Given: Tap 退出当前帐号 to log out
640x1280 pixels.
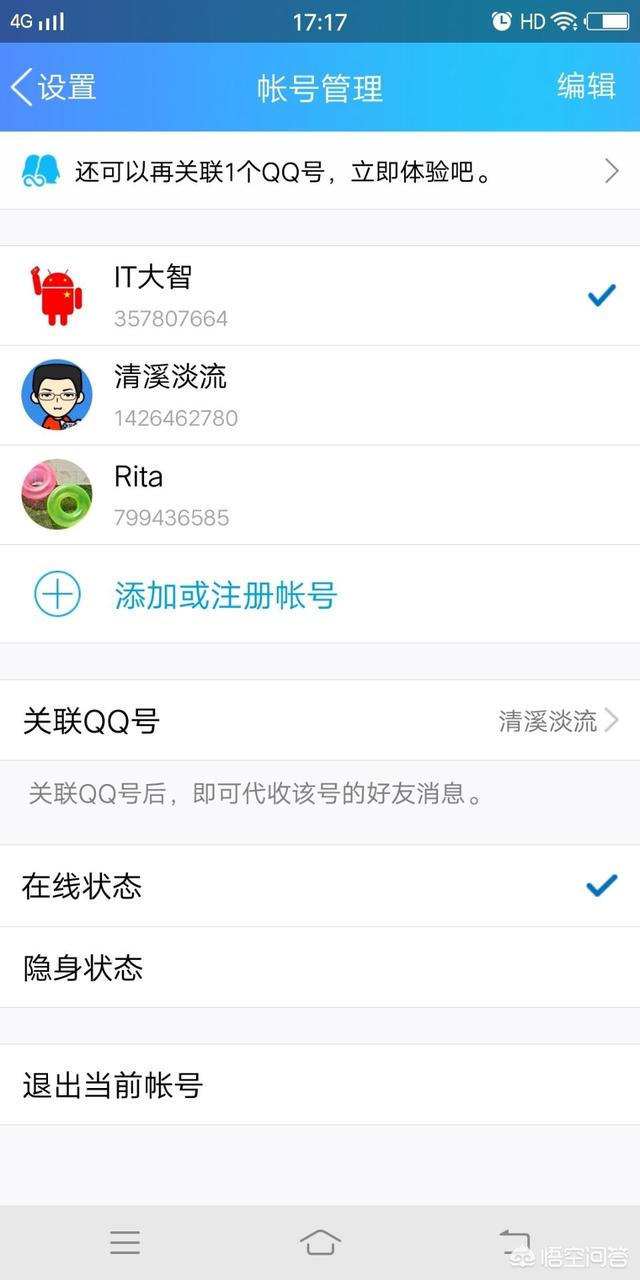Looking at the screenshot, I should pos(320,1085).
